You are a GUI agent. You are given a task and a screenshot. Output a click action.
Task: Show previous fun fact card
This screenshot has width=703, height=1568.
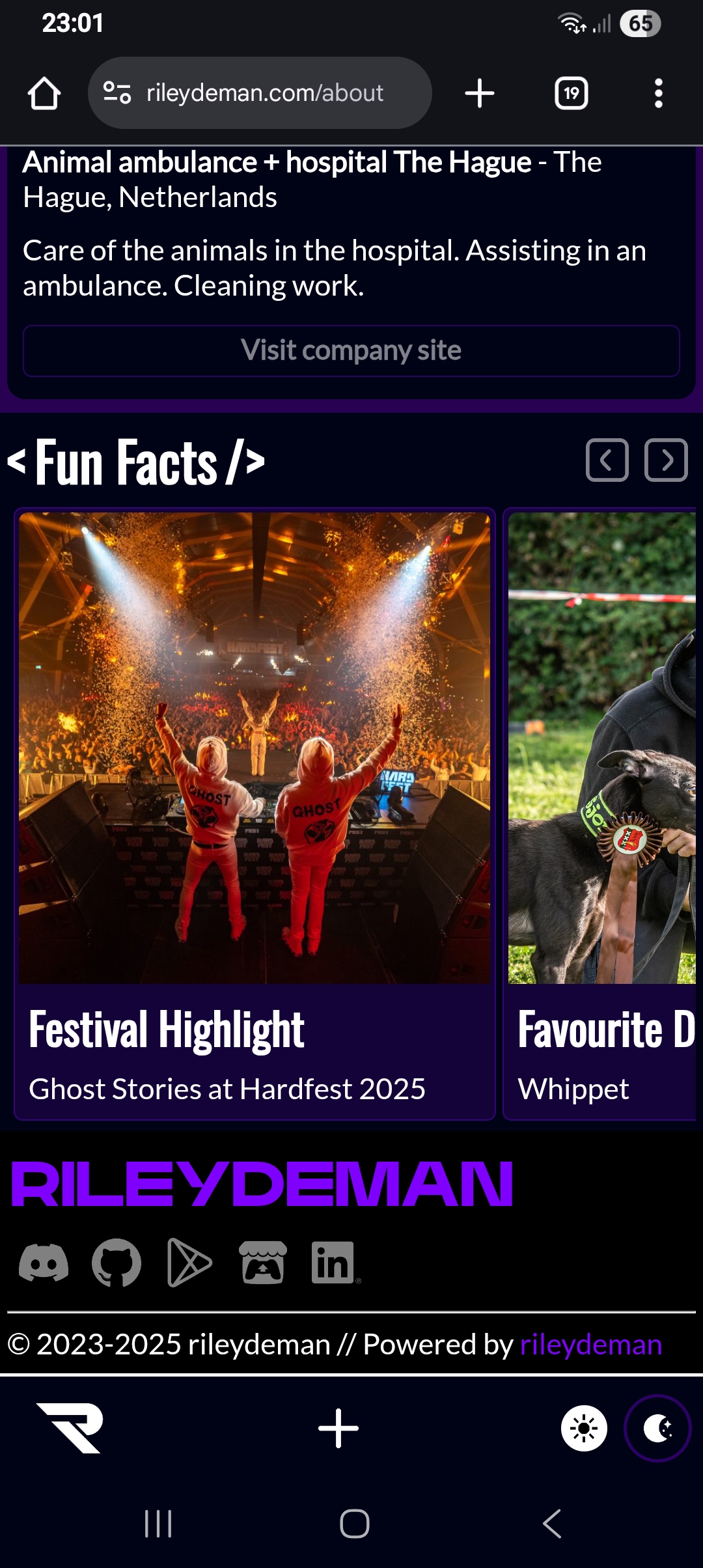coord(607,460)
